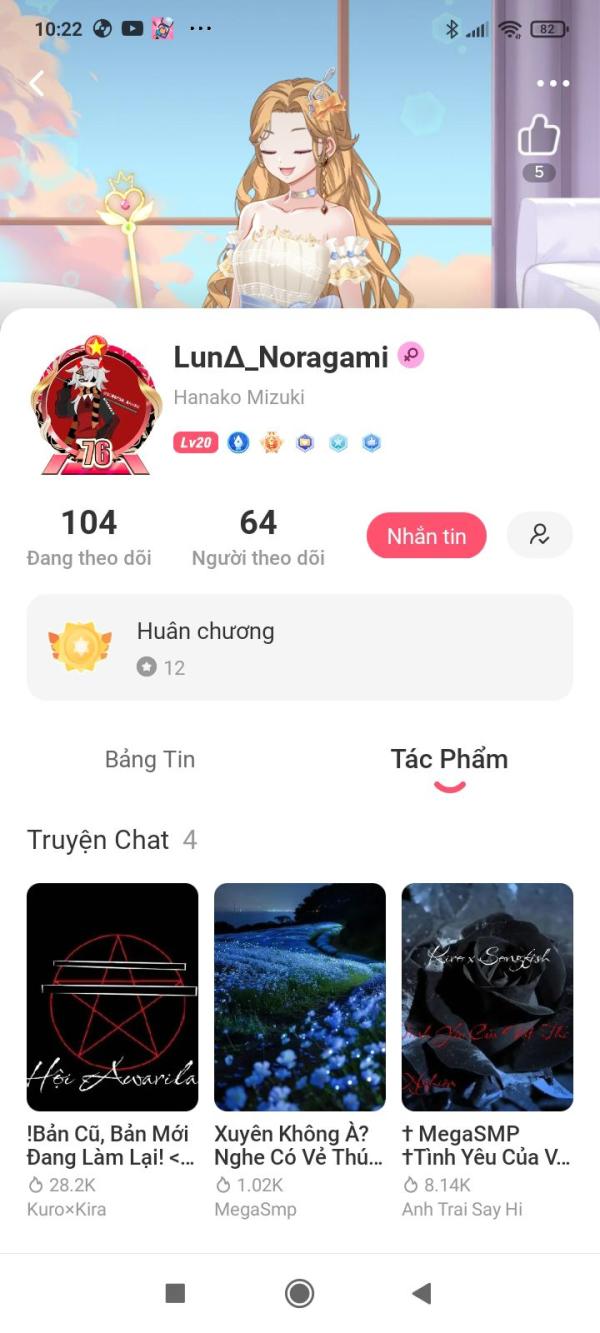Follow this user via the person icon

tap(540, 535)
